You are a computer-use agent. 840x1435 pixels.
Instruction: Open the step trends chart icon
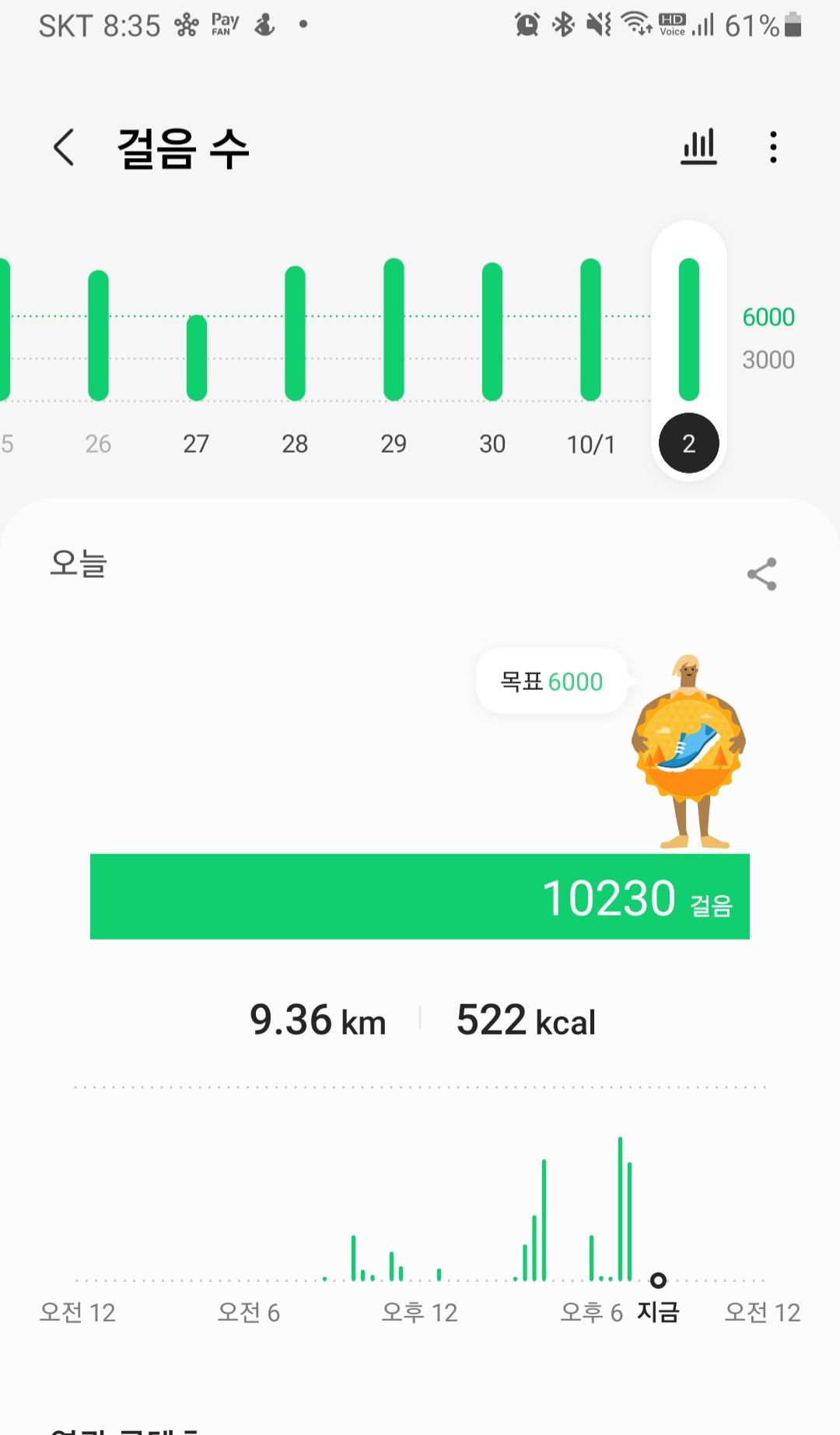coord(698,147)
